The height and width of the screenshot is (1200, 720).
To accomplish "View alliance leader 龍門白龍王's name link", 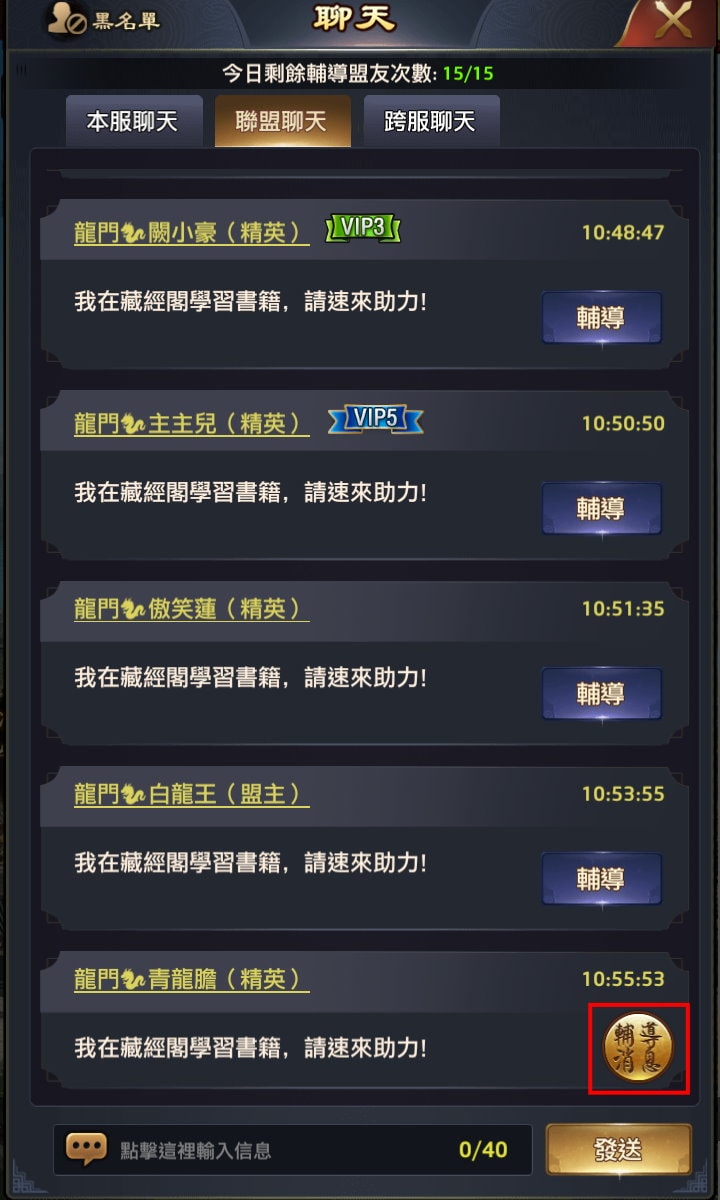I will click(x=191, y=794).
